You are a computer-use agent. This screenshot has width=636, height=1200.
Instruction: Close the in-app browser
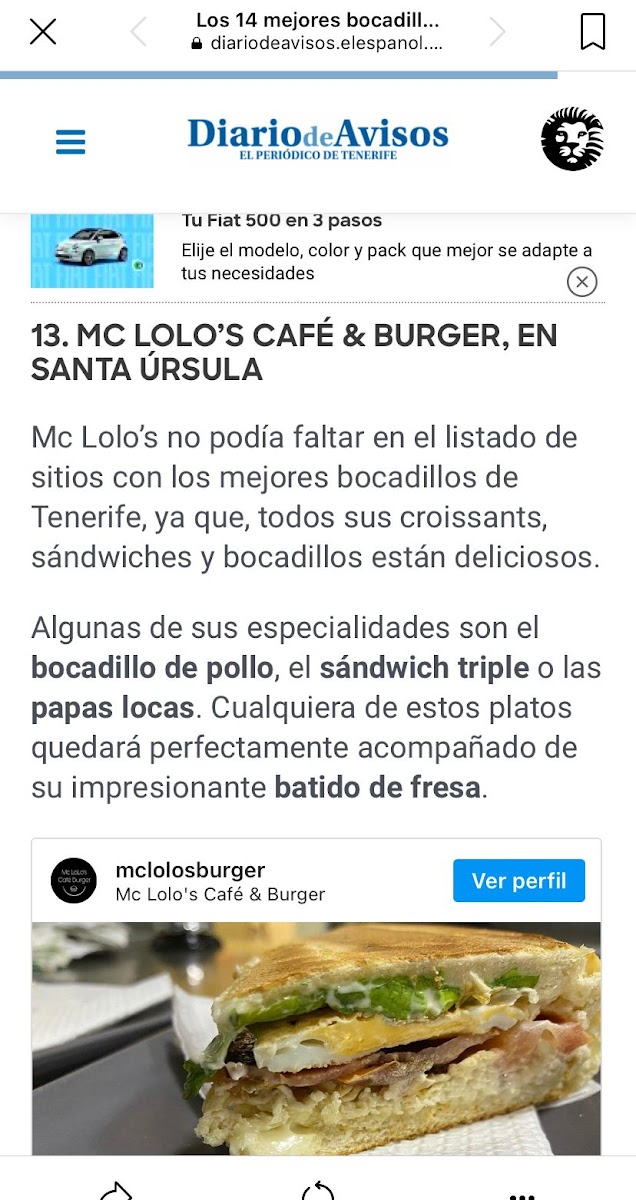43,32
